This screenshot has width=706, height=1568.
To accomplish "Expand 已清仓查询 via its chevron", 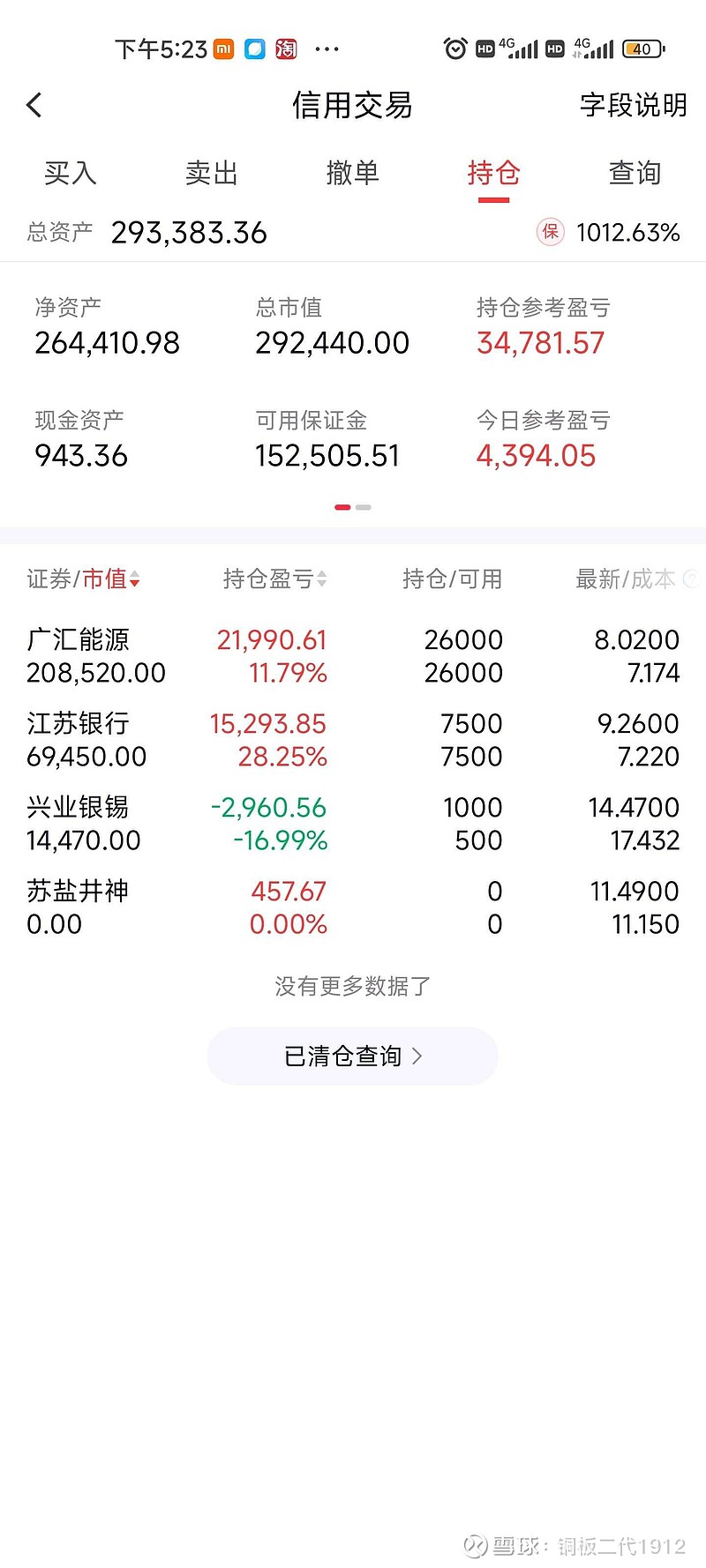I will 416,1056.
